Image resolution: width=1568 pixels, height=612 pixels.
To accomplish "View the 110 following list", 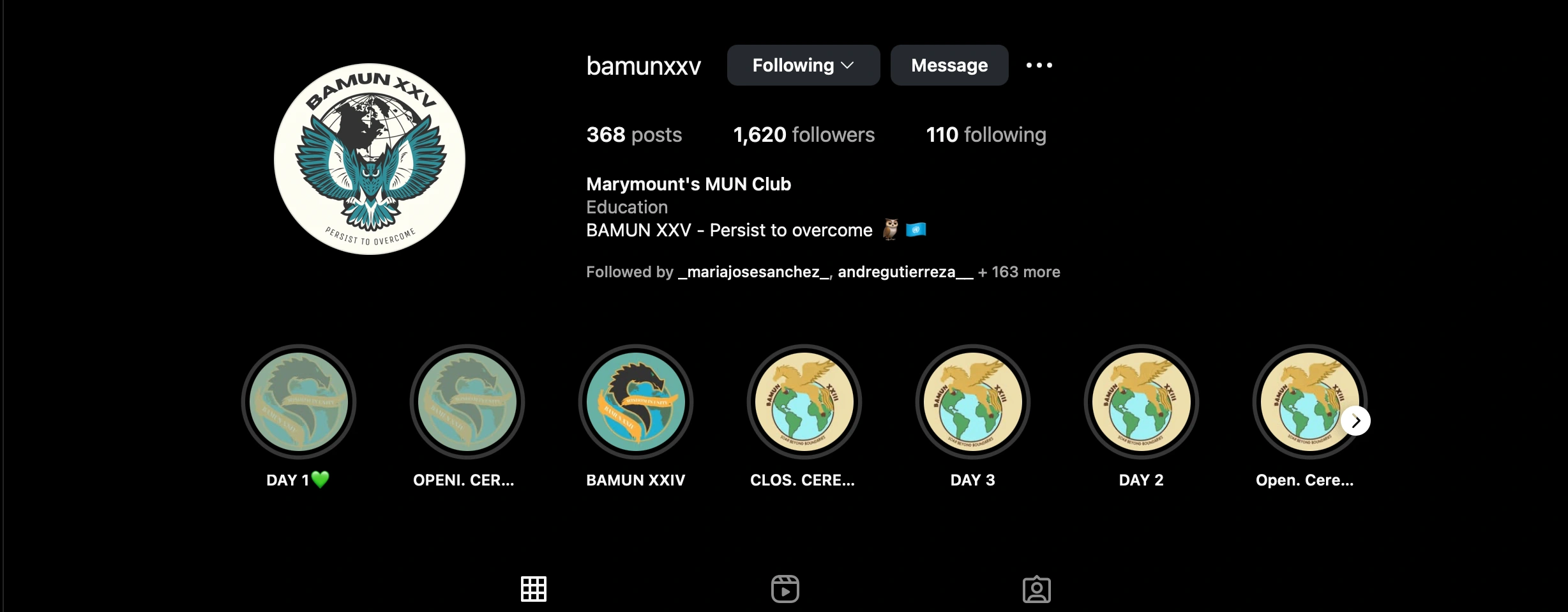I will coord(985,135).
